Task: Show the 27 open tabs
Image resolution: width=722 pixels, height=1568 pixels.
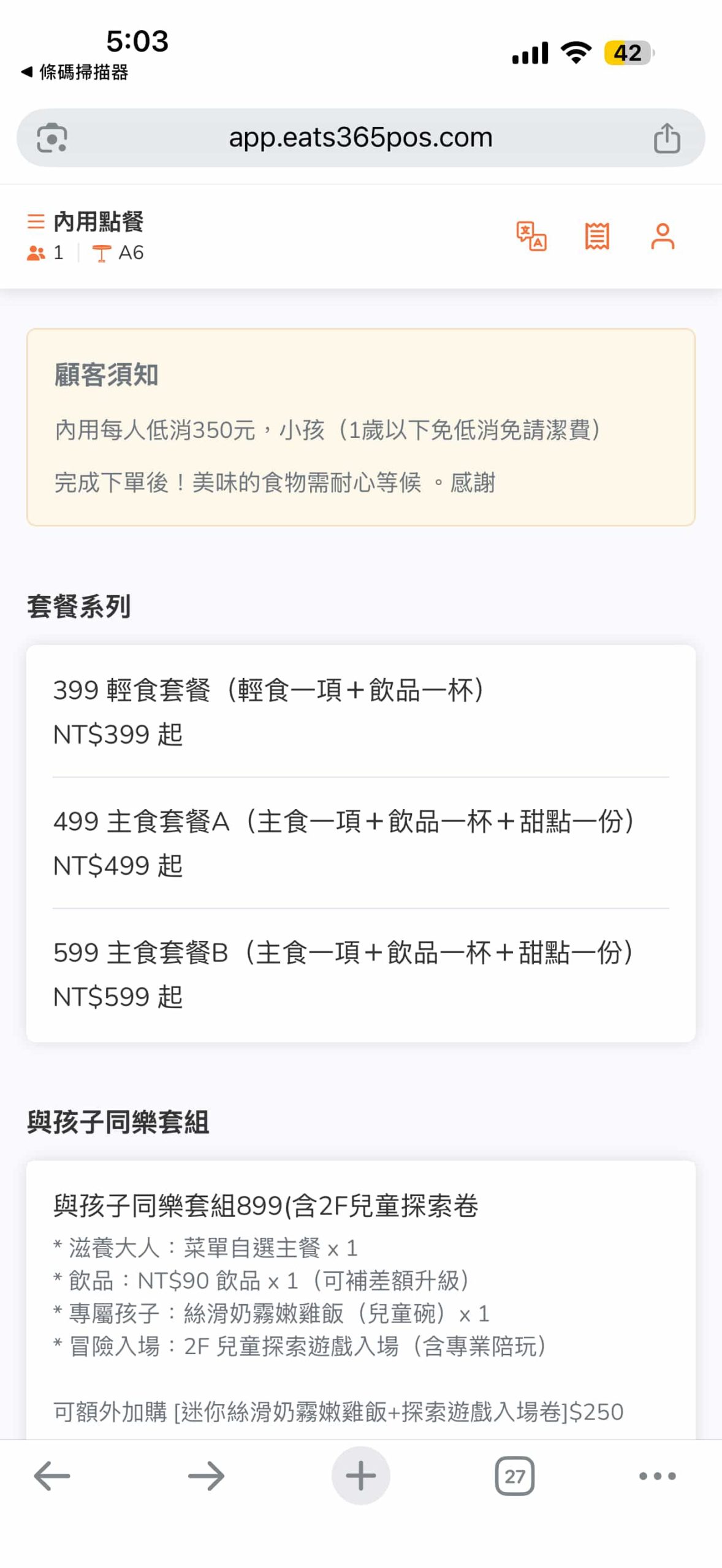Action: [514, 1476]
